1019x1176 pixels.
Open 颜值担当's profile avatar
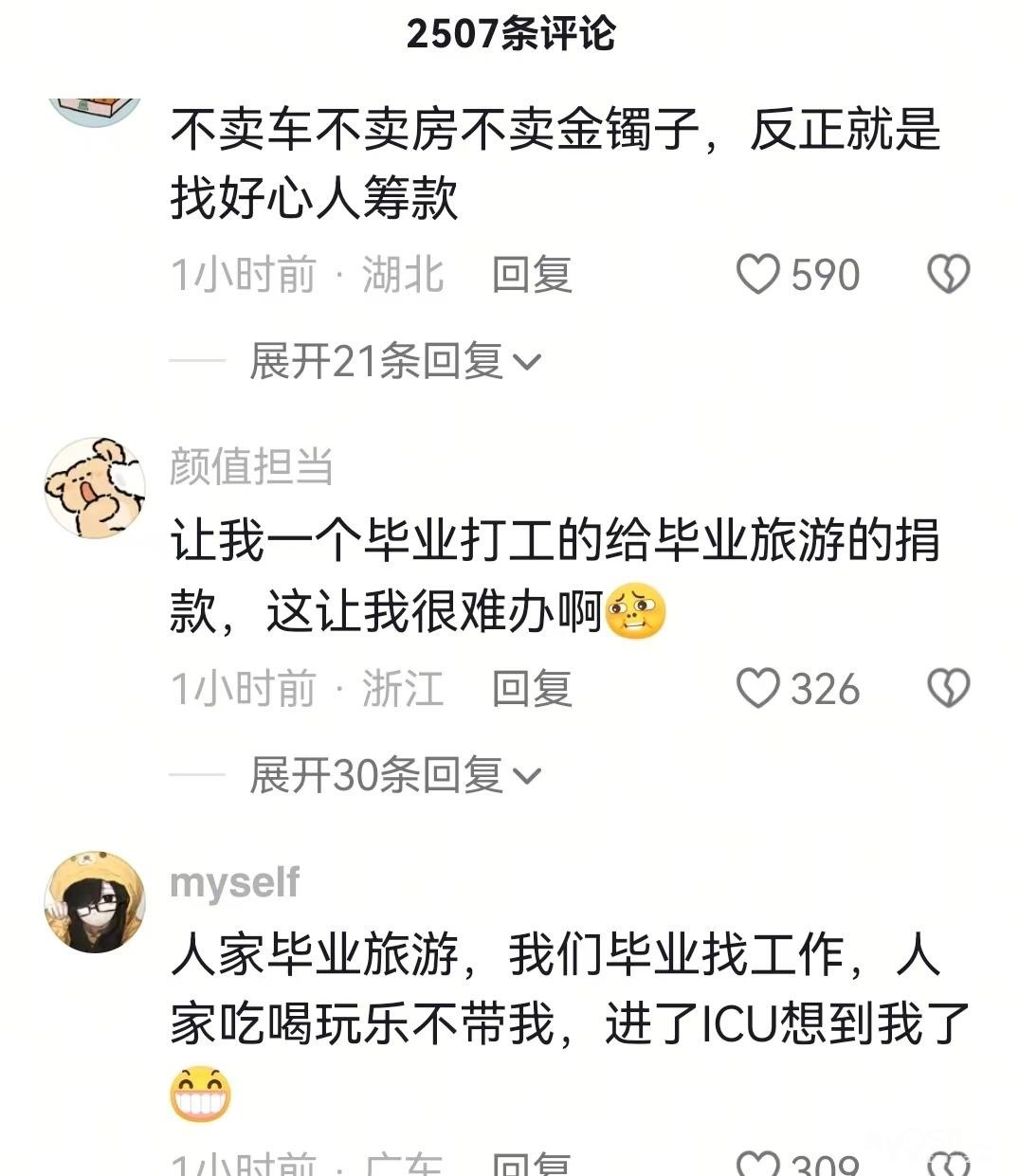coord(95,488)
